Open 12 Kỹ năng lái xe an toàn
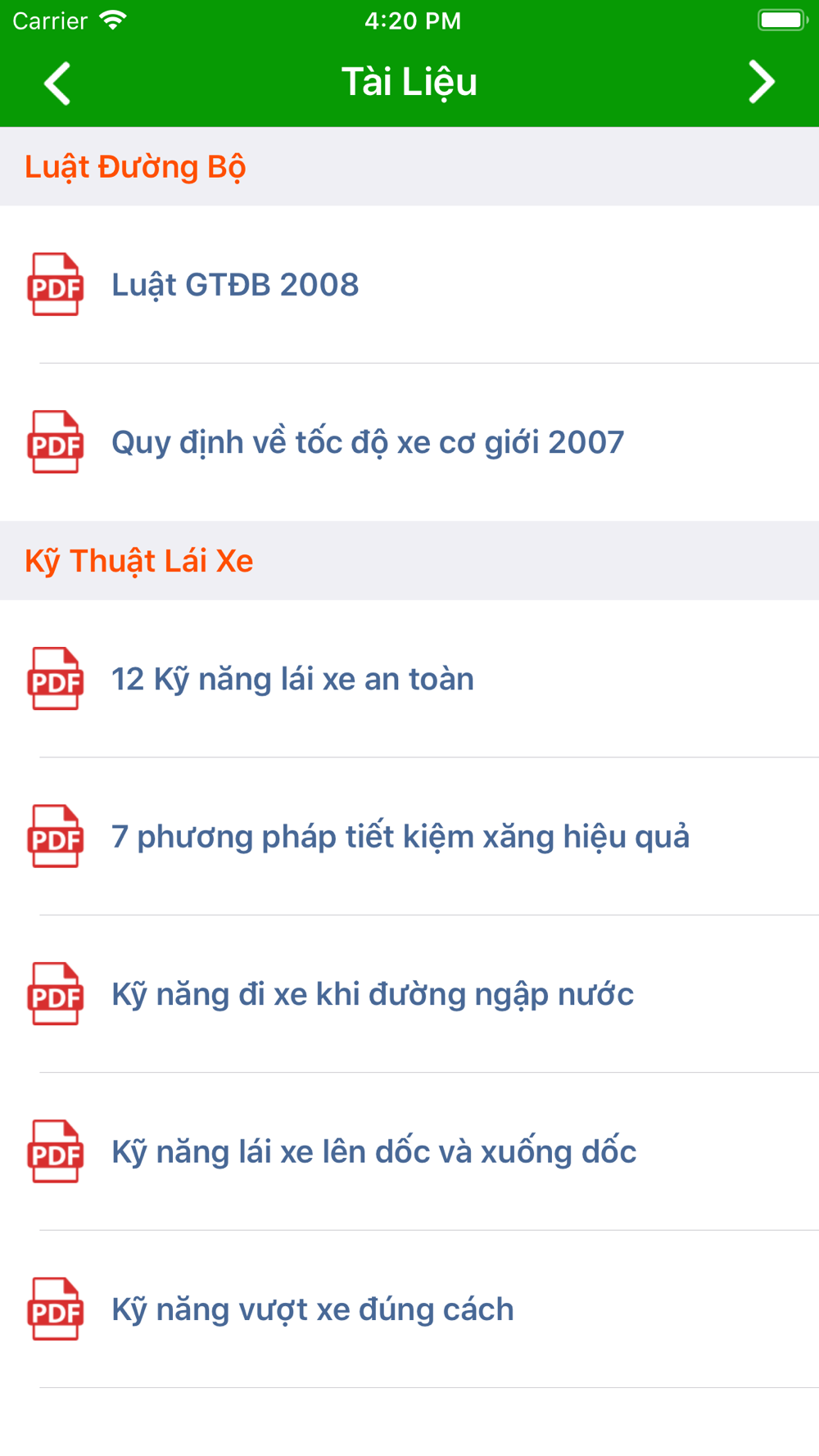Image resolution: width=819 pixels, height=1456 pixels. (x=409, y=679)
